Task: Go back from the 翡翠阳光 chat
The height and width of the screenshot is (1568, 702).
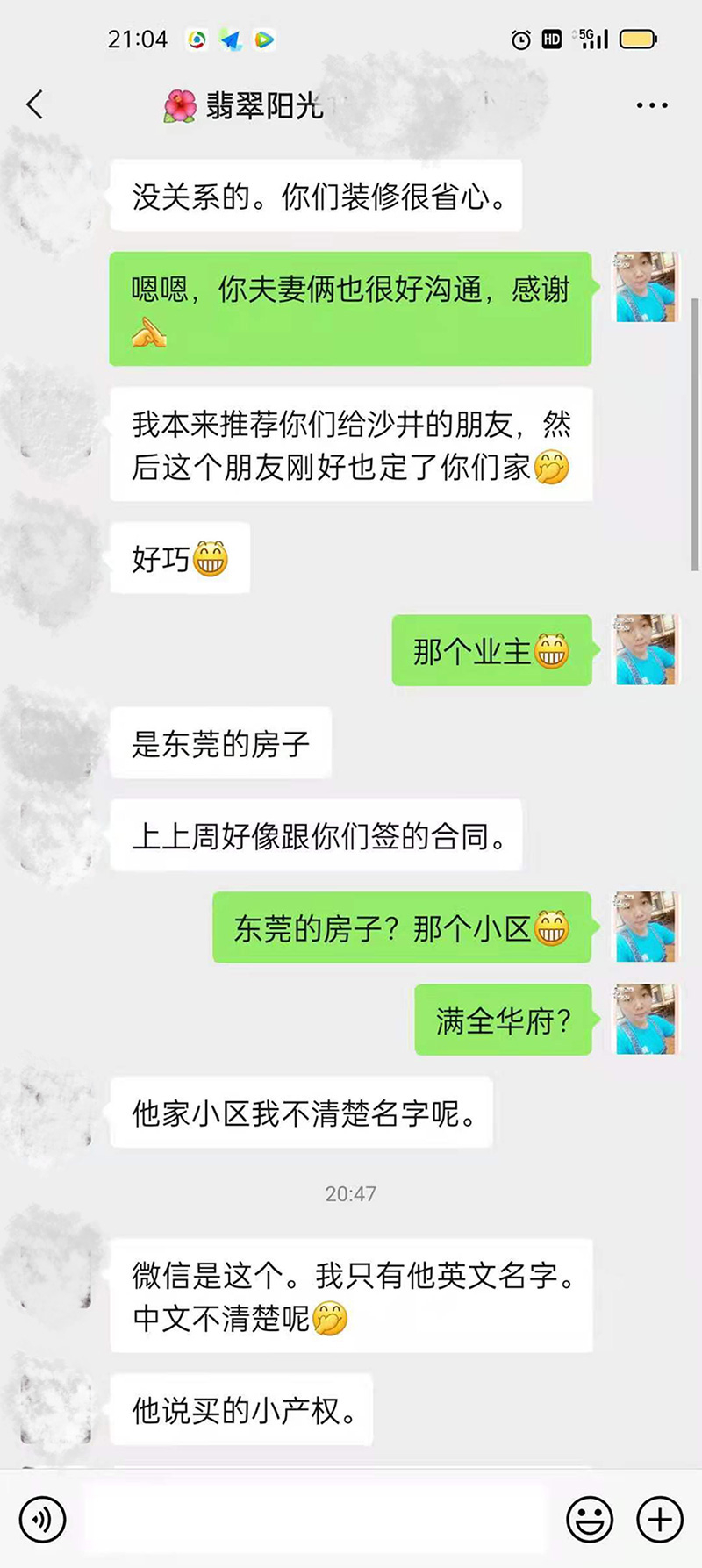Action: (35, 105)
